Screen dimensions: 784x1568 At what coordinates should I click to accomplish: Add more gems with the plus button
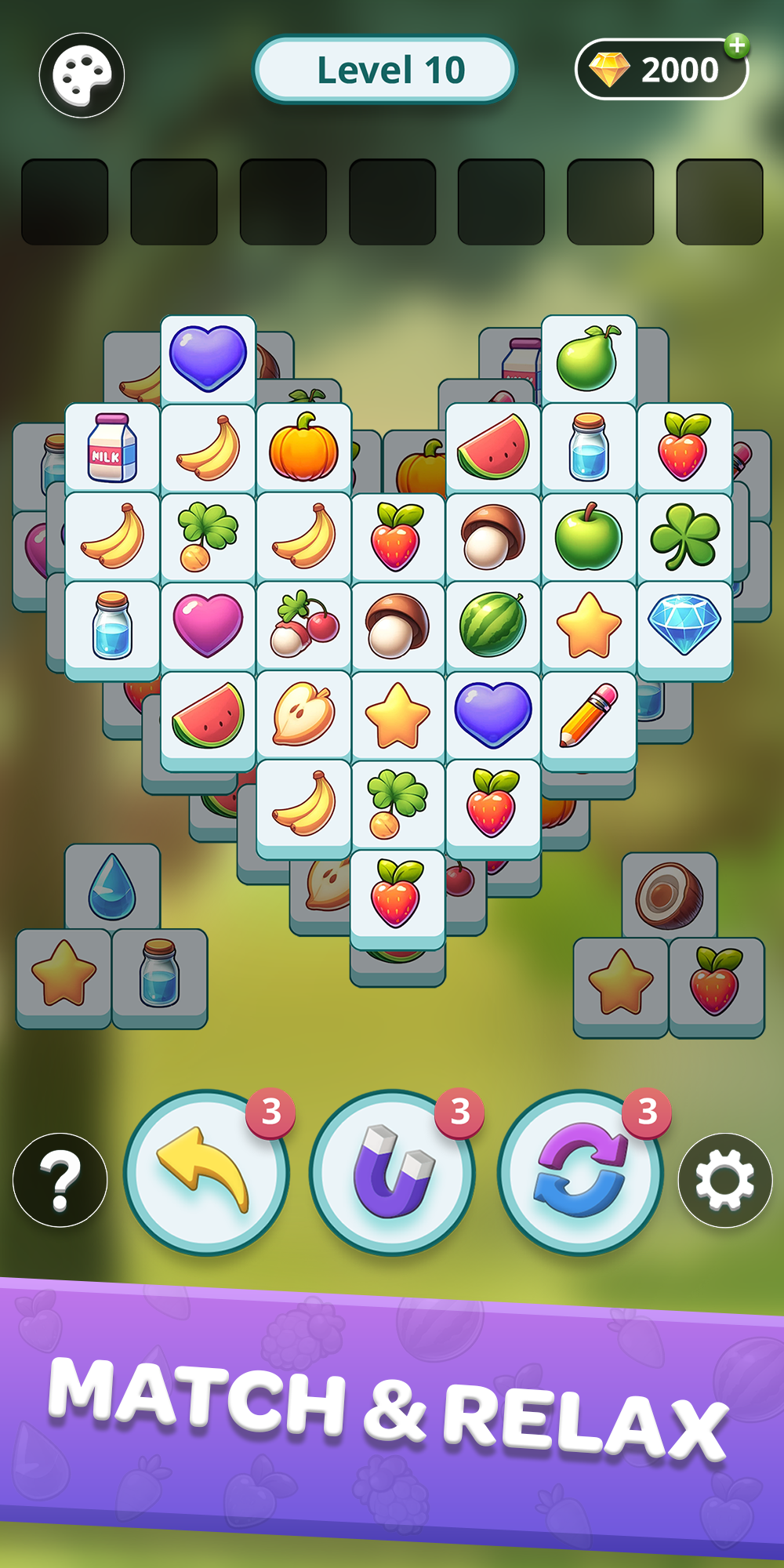pos(736,46)
